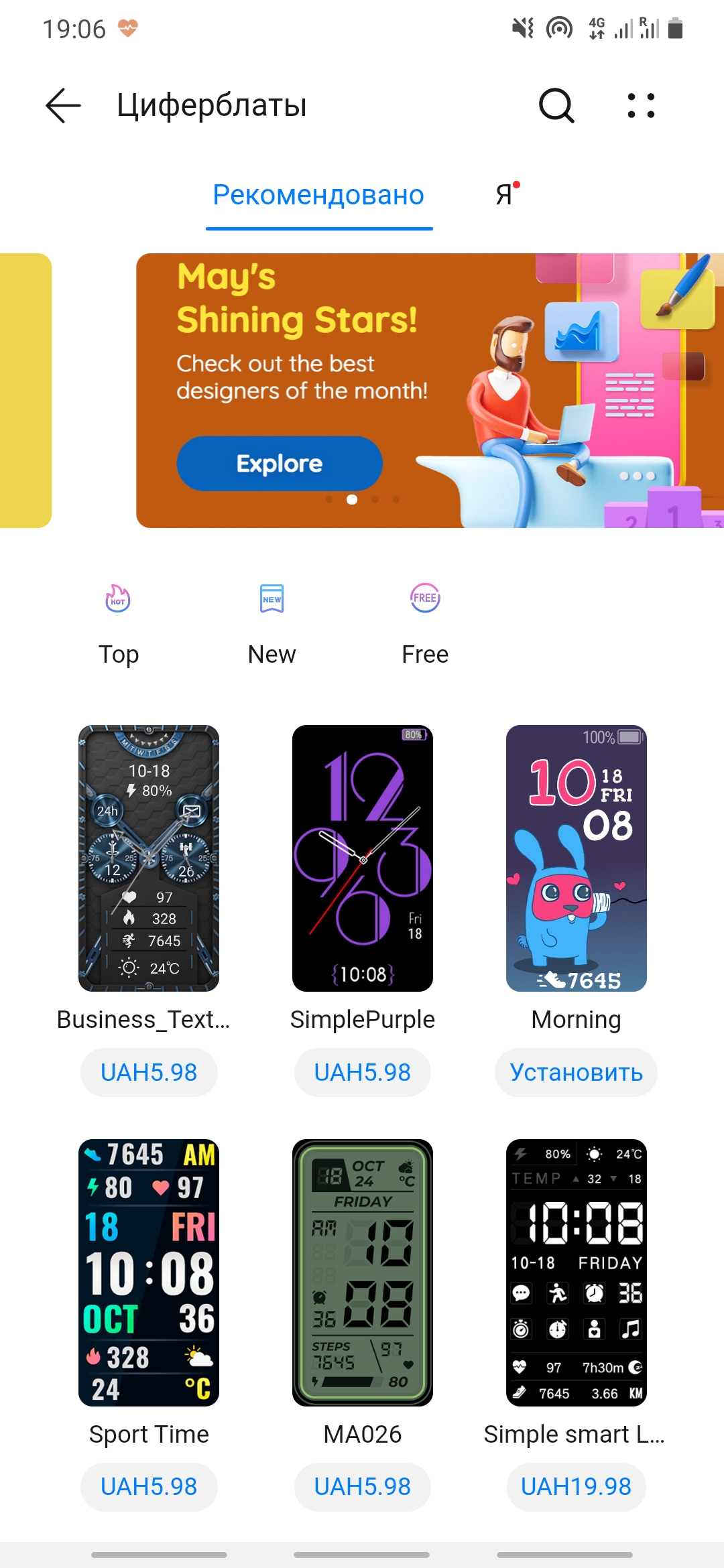
Task: Open the four-dot more options menu
Action: 641,105
